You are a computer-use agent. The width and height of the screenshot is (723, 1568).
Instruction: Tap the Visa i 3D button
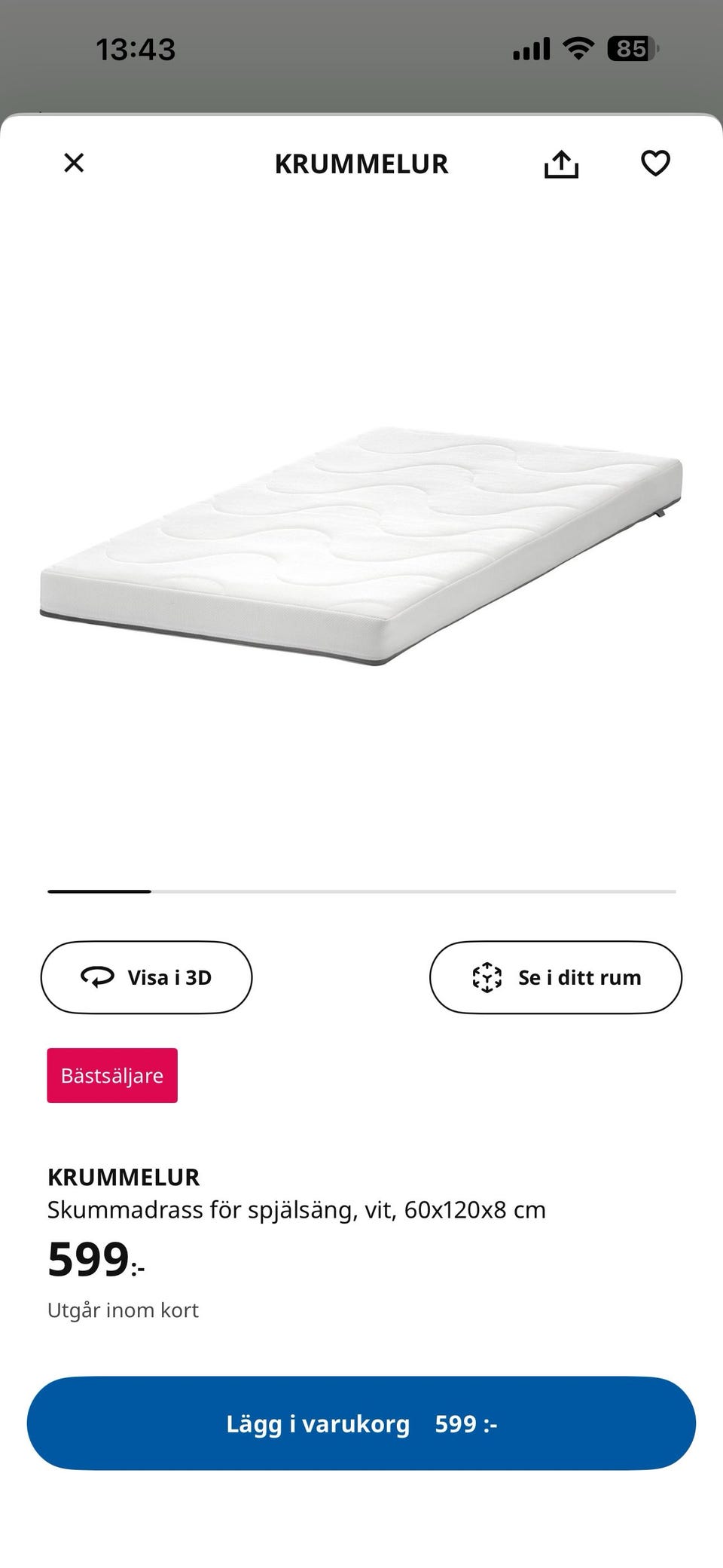point(146,977)
